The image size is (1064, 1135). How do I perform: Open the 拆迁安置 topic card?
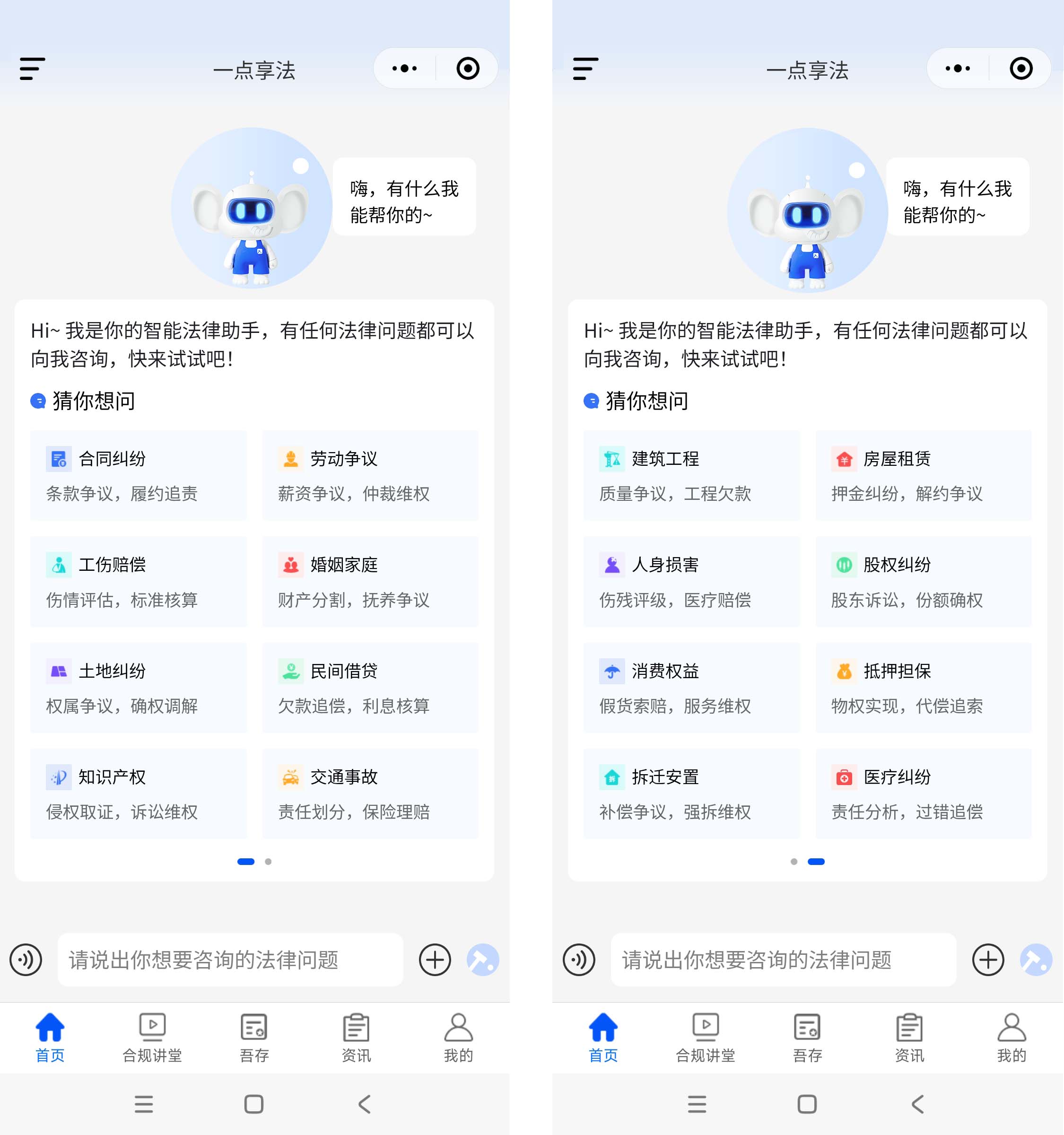pos(691,794)
